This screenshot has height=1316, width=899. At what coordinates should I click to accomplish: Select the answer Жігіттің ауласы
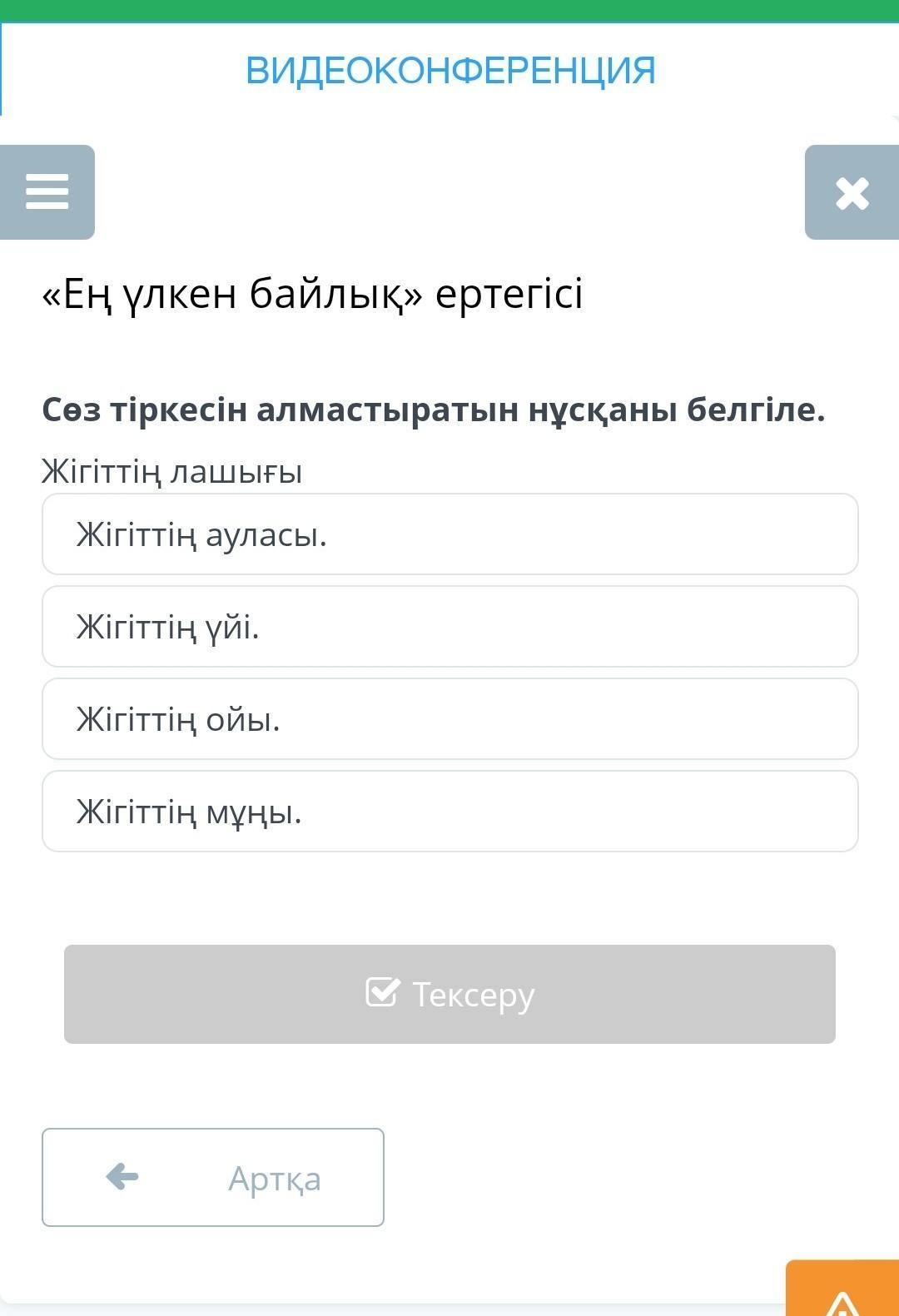(x=450, y=534)
